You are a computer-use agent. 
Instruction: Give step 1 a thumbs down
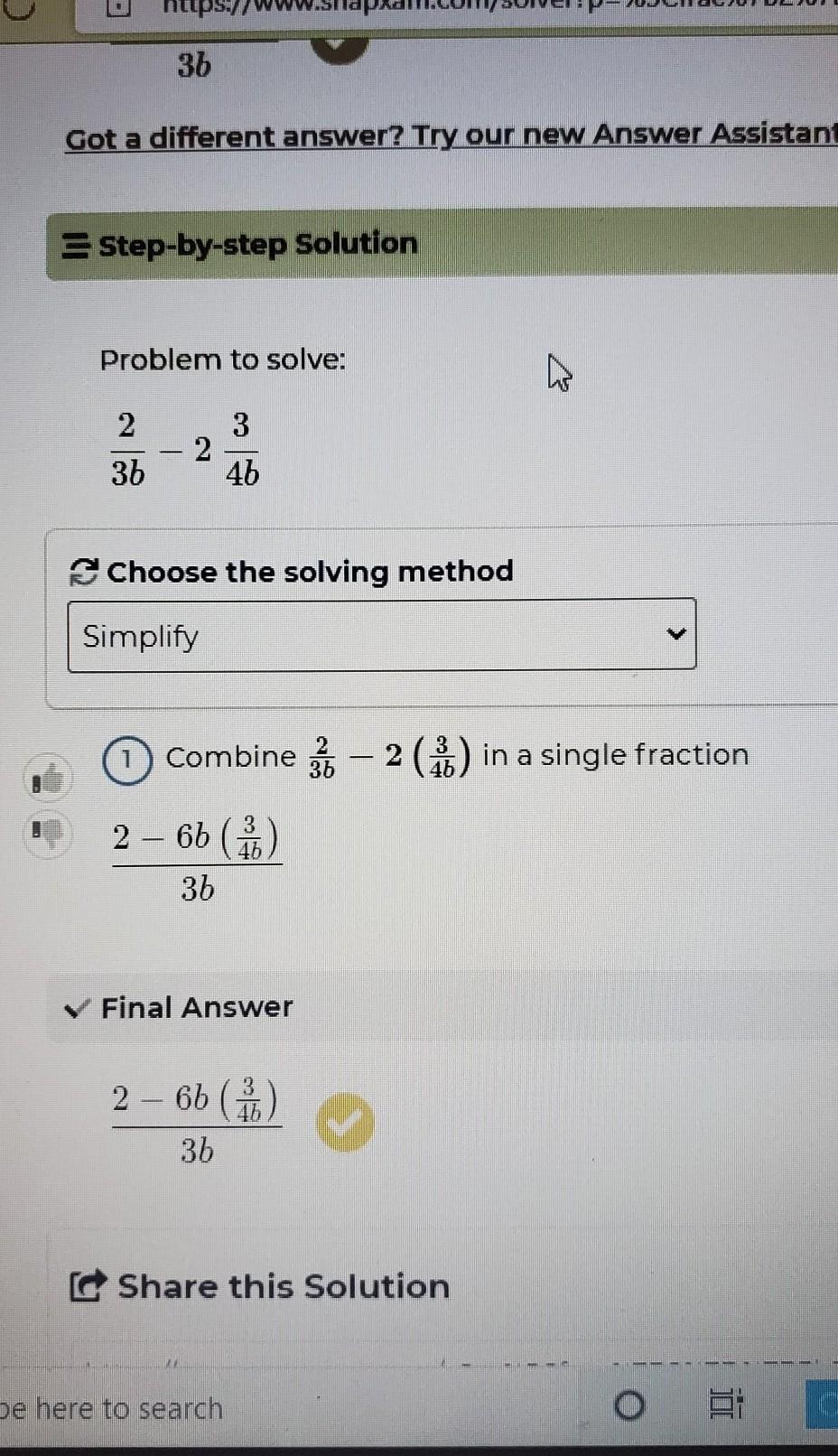(x=49, y=831)
